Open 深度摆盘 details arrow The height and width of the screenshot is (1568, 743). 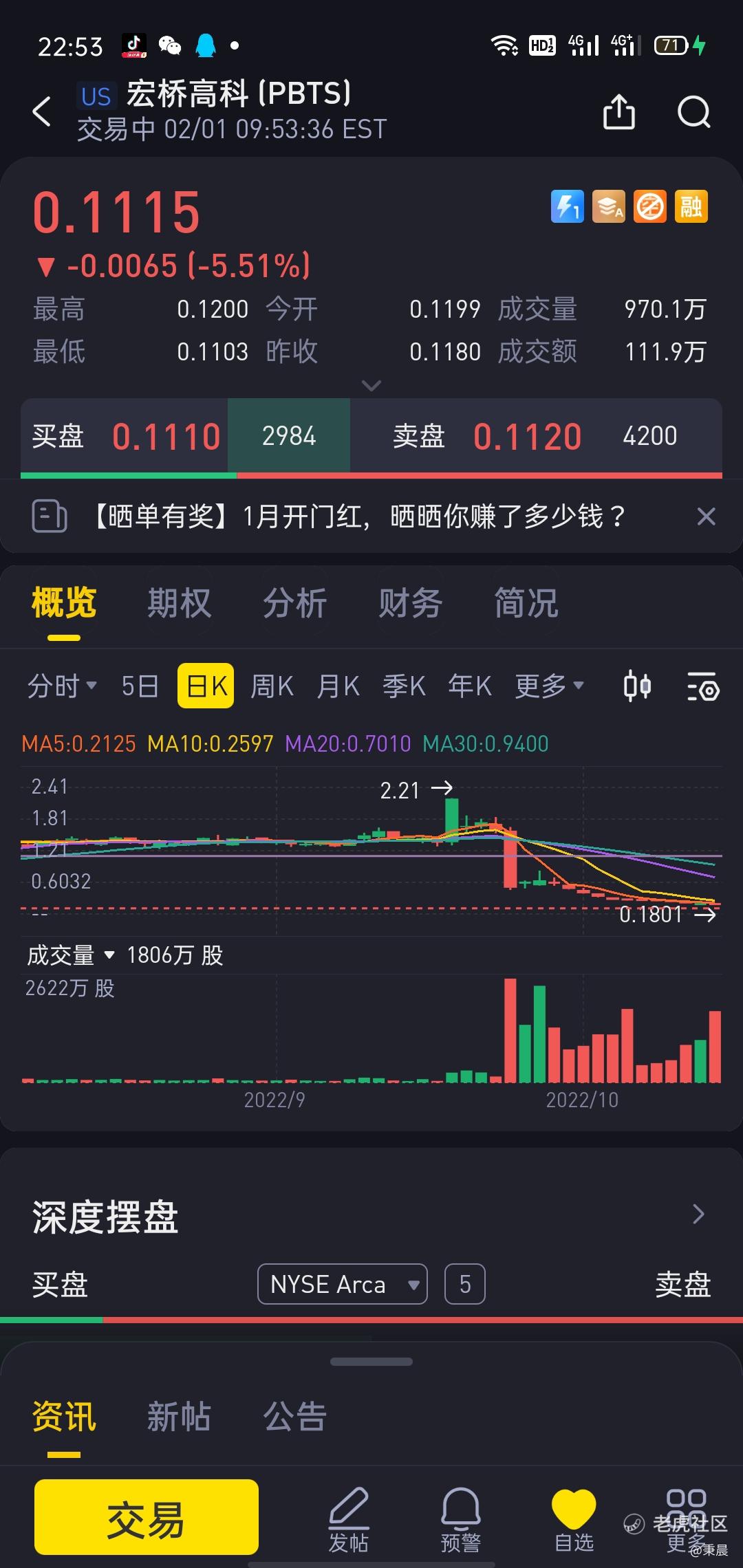698,1215
